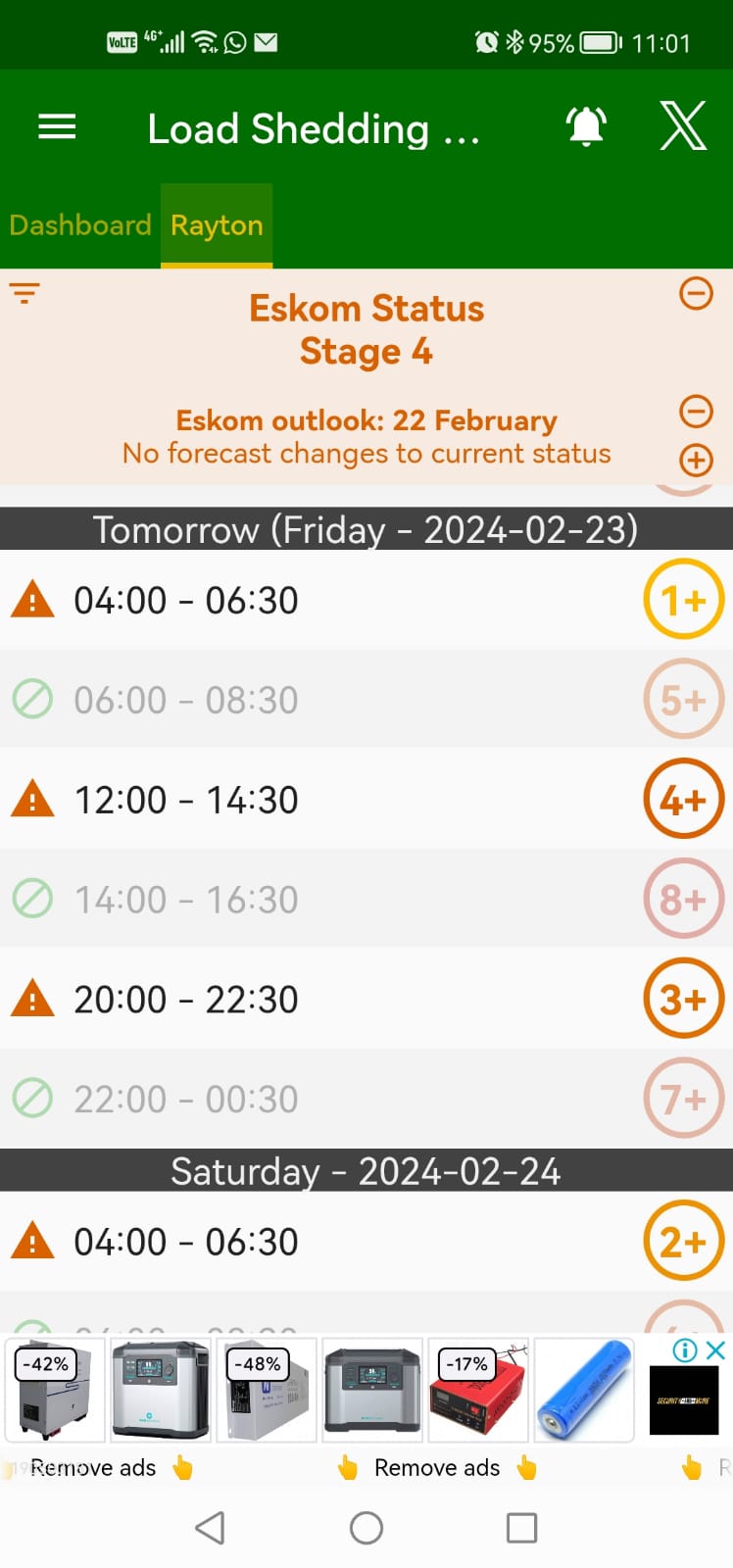
Task: Switch to the Dashboard tab
Action: tap(80, 225)
